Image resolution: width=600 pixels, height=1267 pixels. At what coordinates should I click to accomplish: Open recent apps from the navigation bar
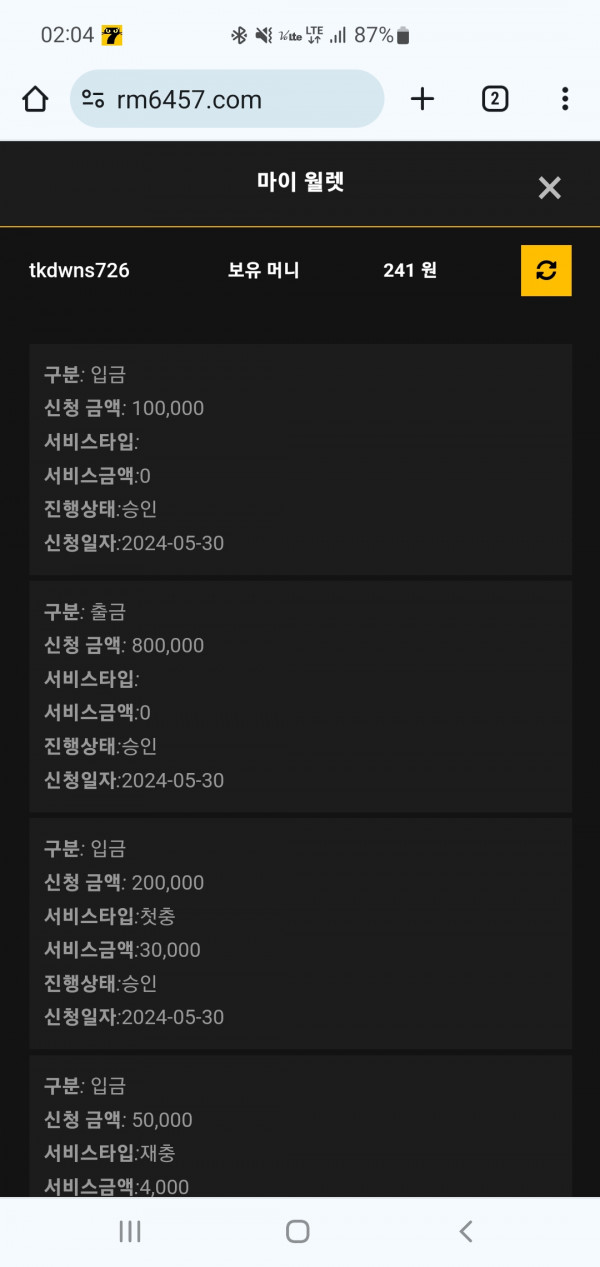tap(130, 1231)
